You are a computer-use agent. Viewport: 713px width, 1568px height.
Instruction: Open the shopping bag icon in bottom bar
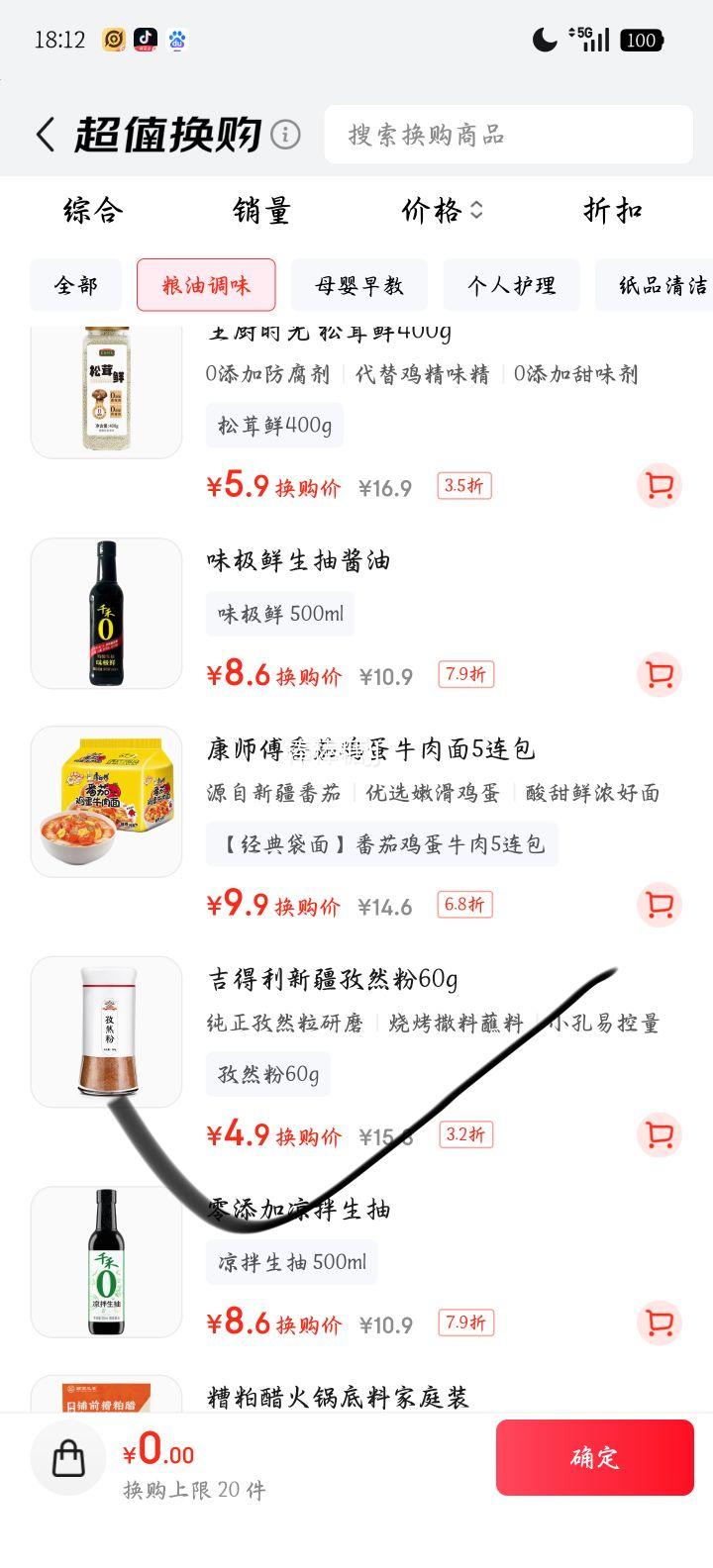[67, 1456]
